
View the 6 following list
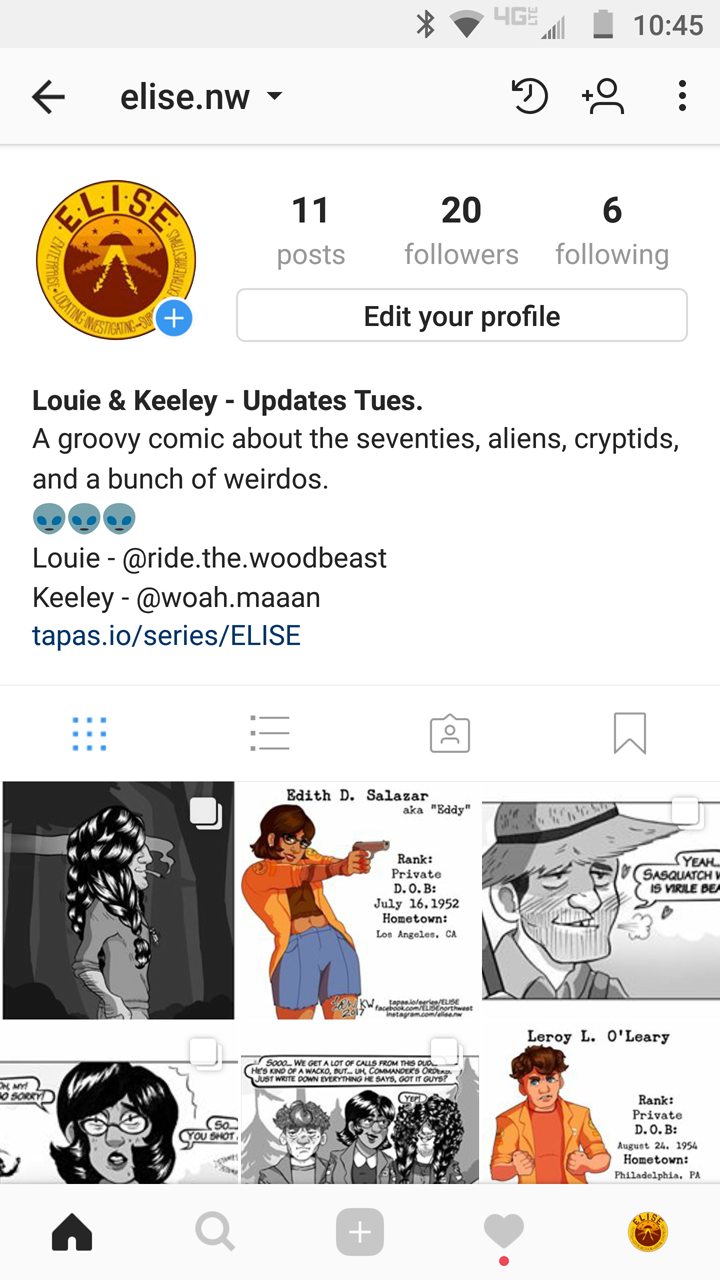612,231
